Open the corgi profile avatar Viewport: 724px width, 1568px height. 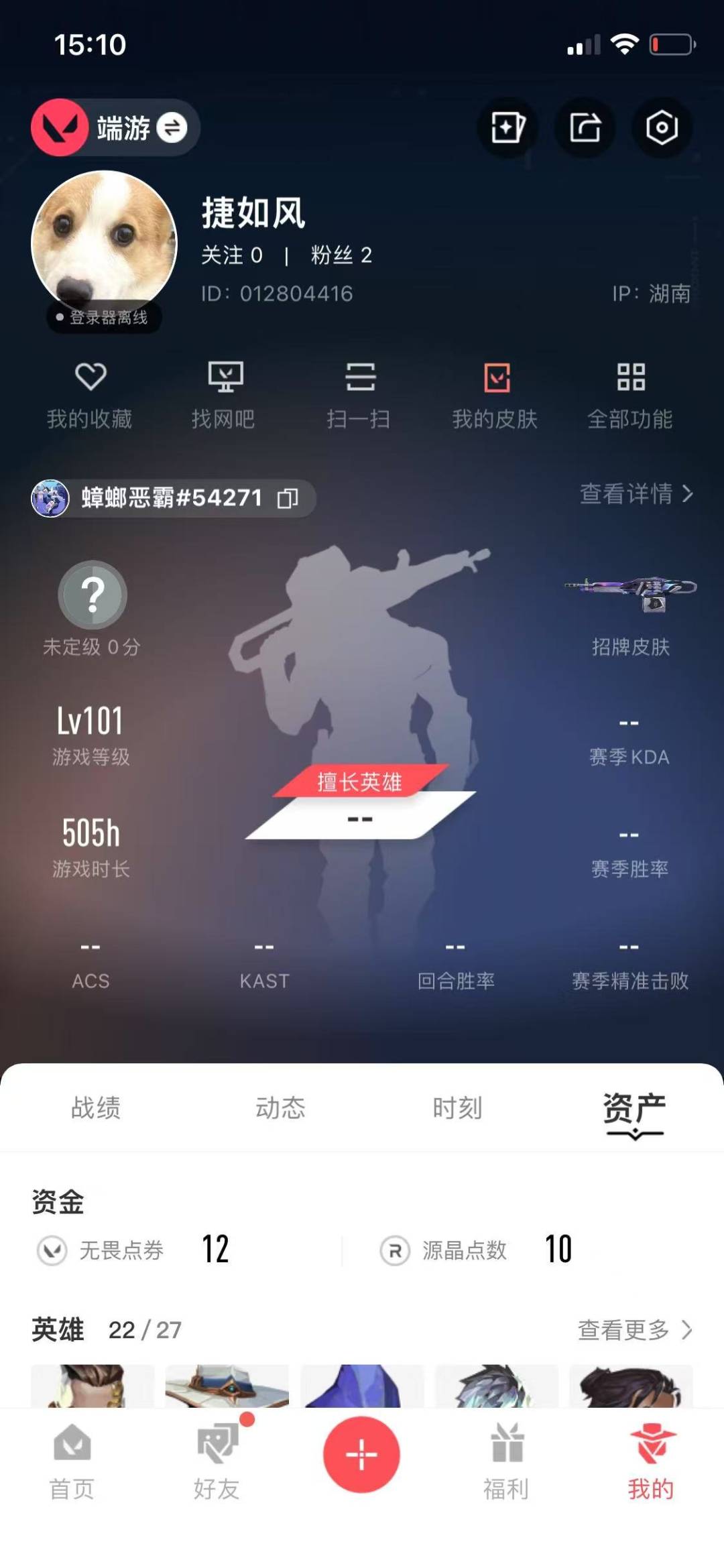104,243
